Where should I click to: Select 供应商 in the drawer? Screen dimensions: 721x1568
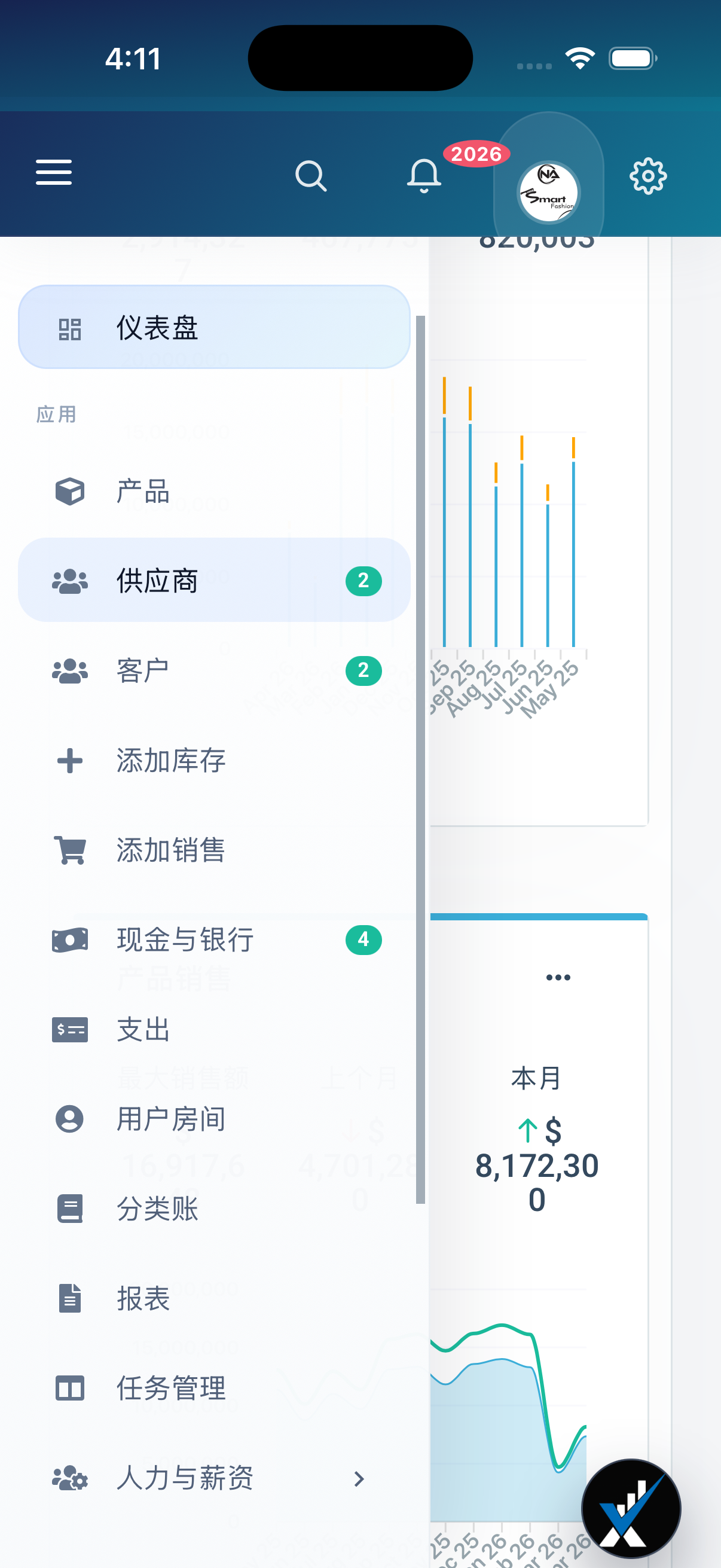(213, 580)
